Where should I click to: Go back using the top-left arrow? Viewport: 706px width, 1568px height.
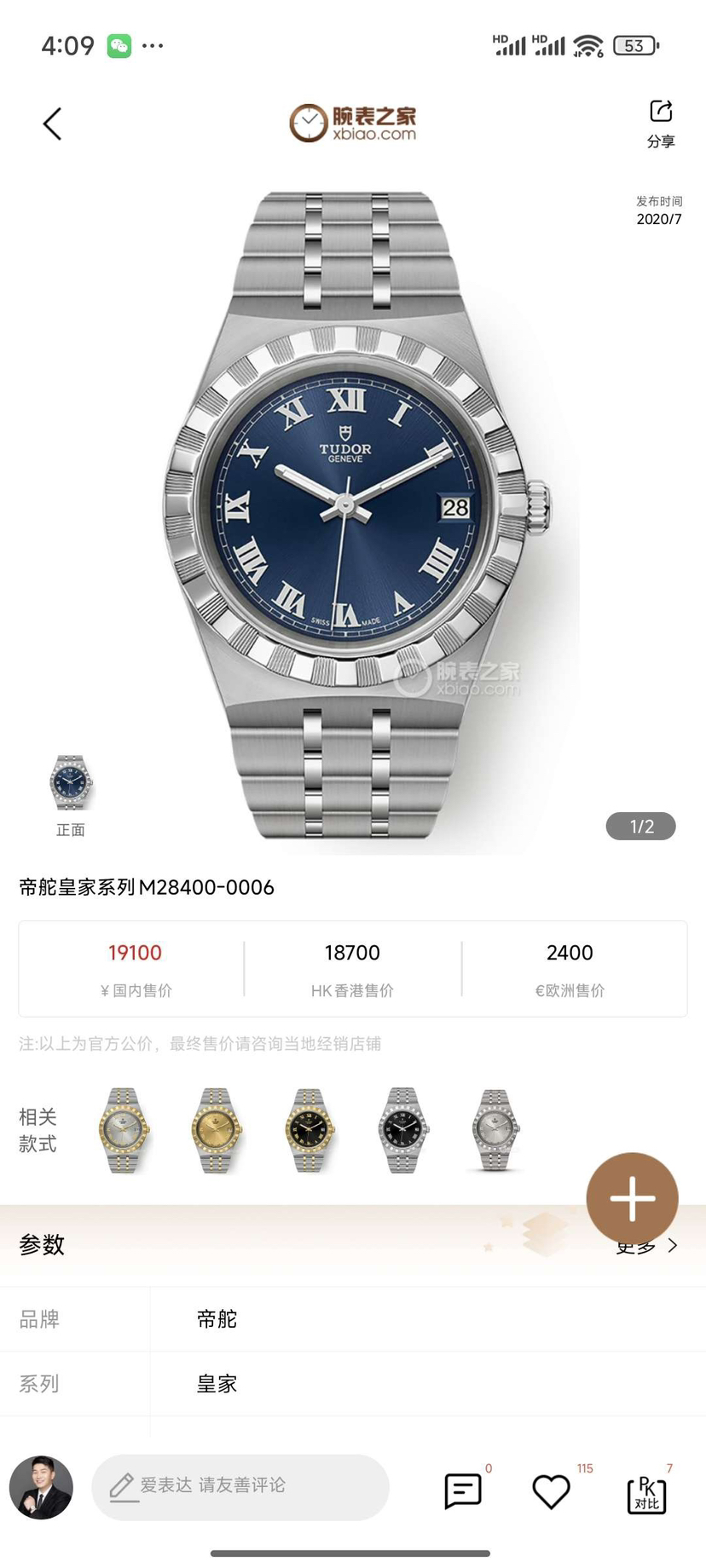[52, 124]
